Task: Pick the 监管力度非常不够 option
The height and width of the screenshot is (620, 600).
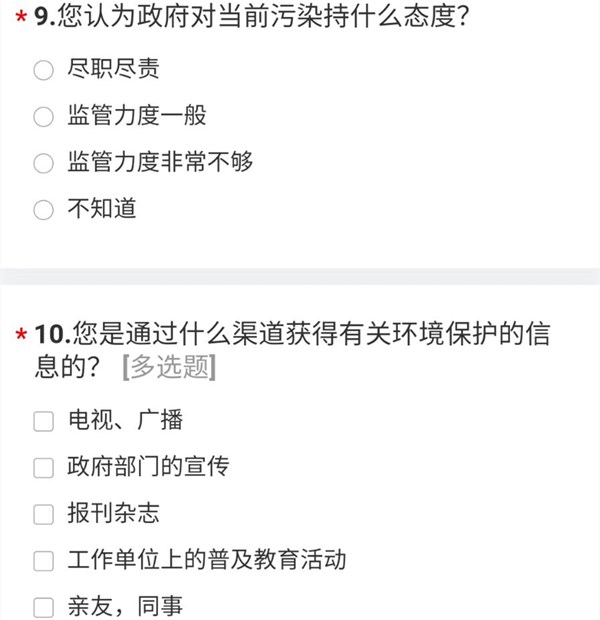Action: 43,163
